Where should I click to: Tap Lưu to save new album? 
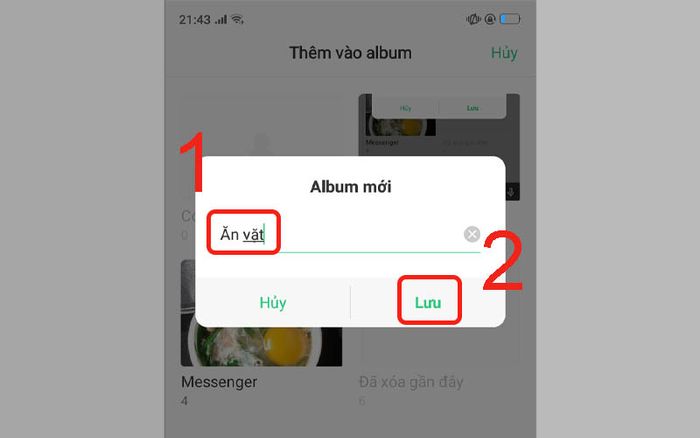[430, 301]
